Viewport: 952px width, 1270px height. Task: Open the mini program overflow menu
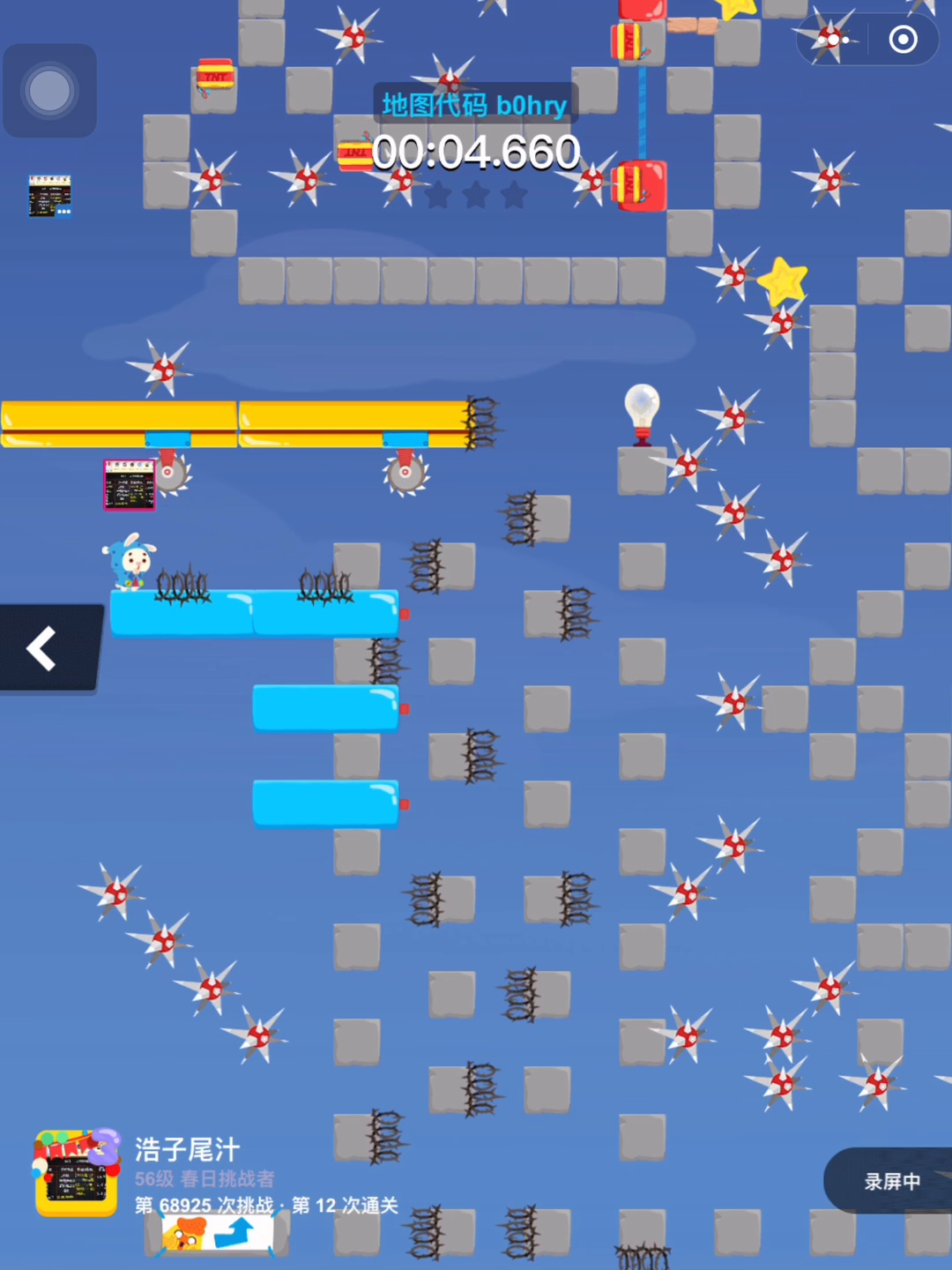point(832,40)
